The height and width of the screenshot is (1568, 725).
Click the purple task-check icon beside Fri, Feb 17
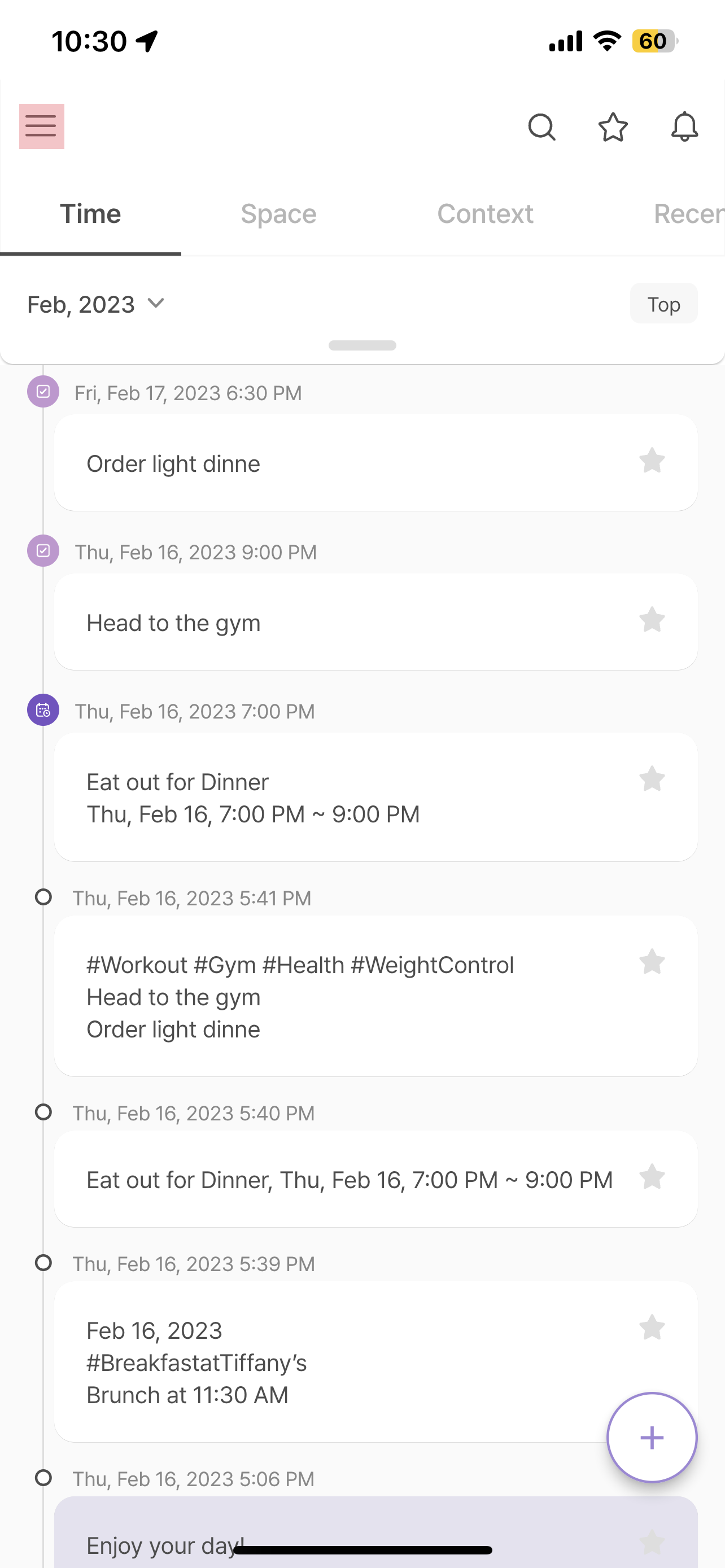pyautogui.click(x=42, y=392)
